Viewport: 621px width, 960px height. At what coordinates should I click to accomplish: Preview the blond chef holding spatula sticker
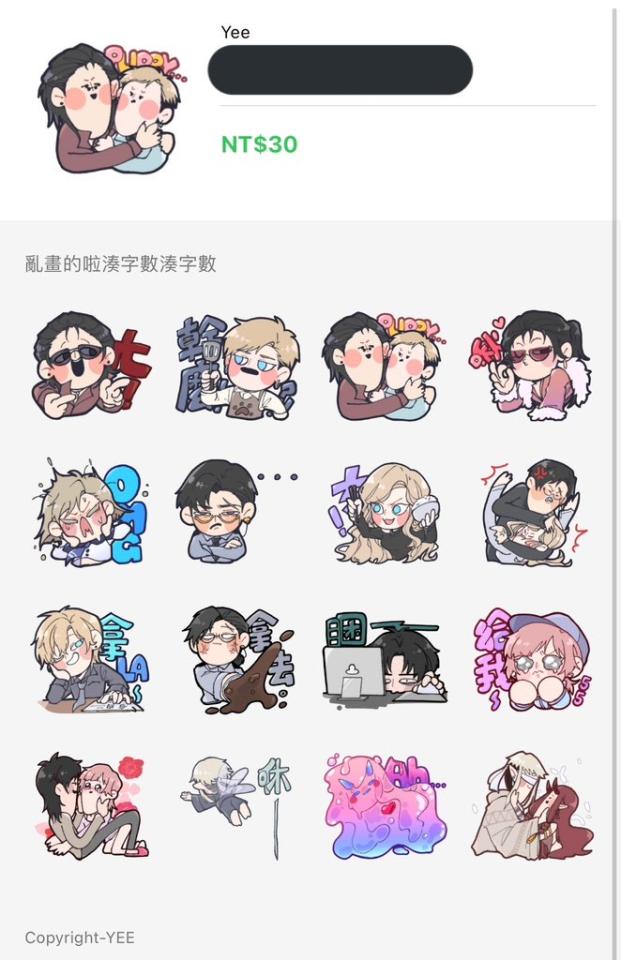pos(236,365)
